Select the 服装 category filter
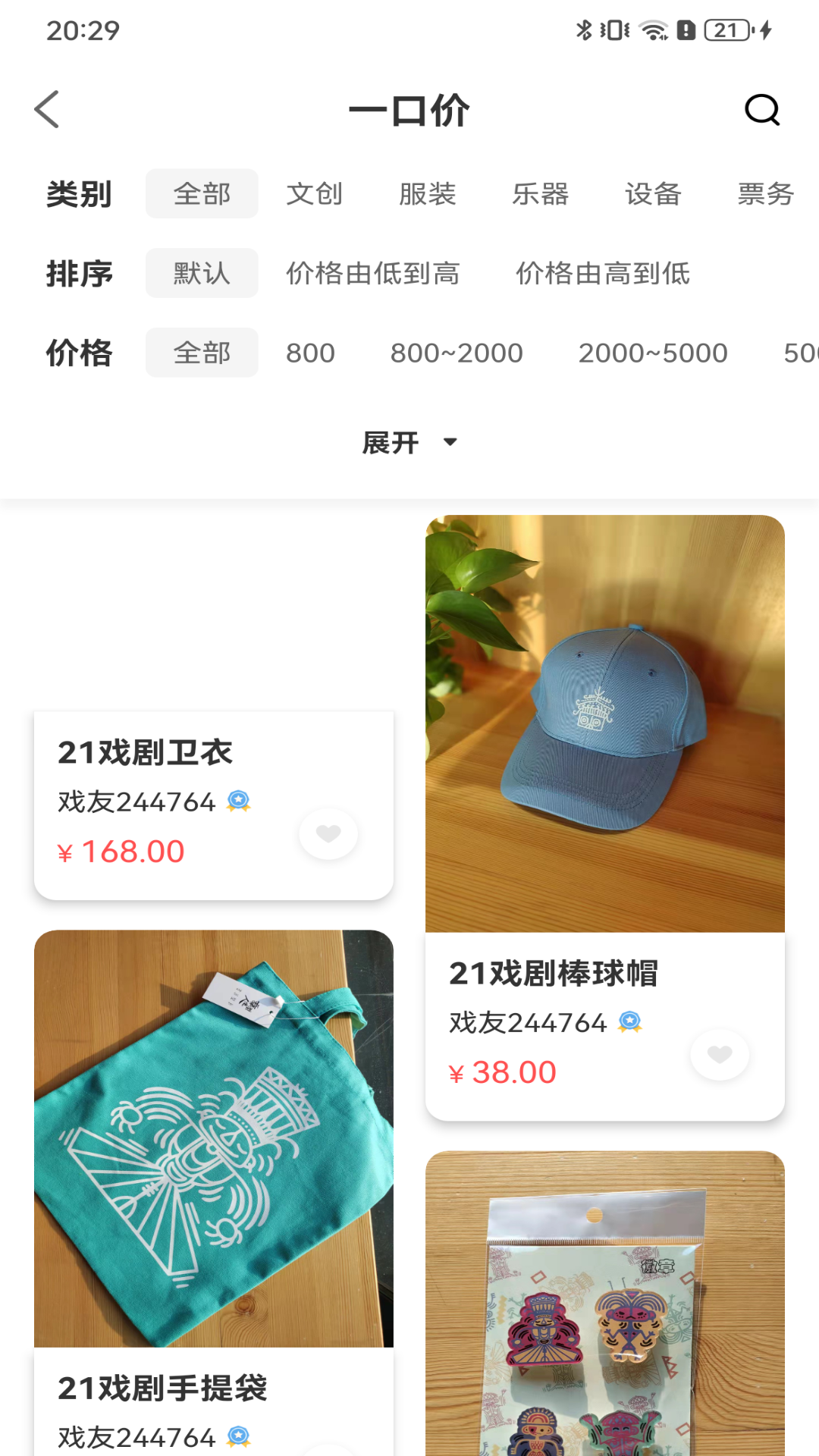Viewport: 819px width, 1456px height. click(x=428, y=194)
